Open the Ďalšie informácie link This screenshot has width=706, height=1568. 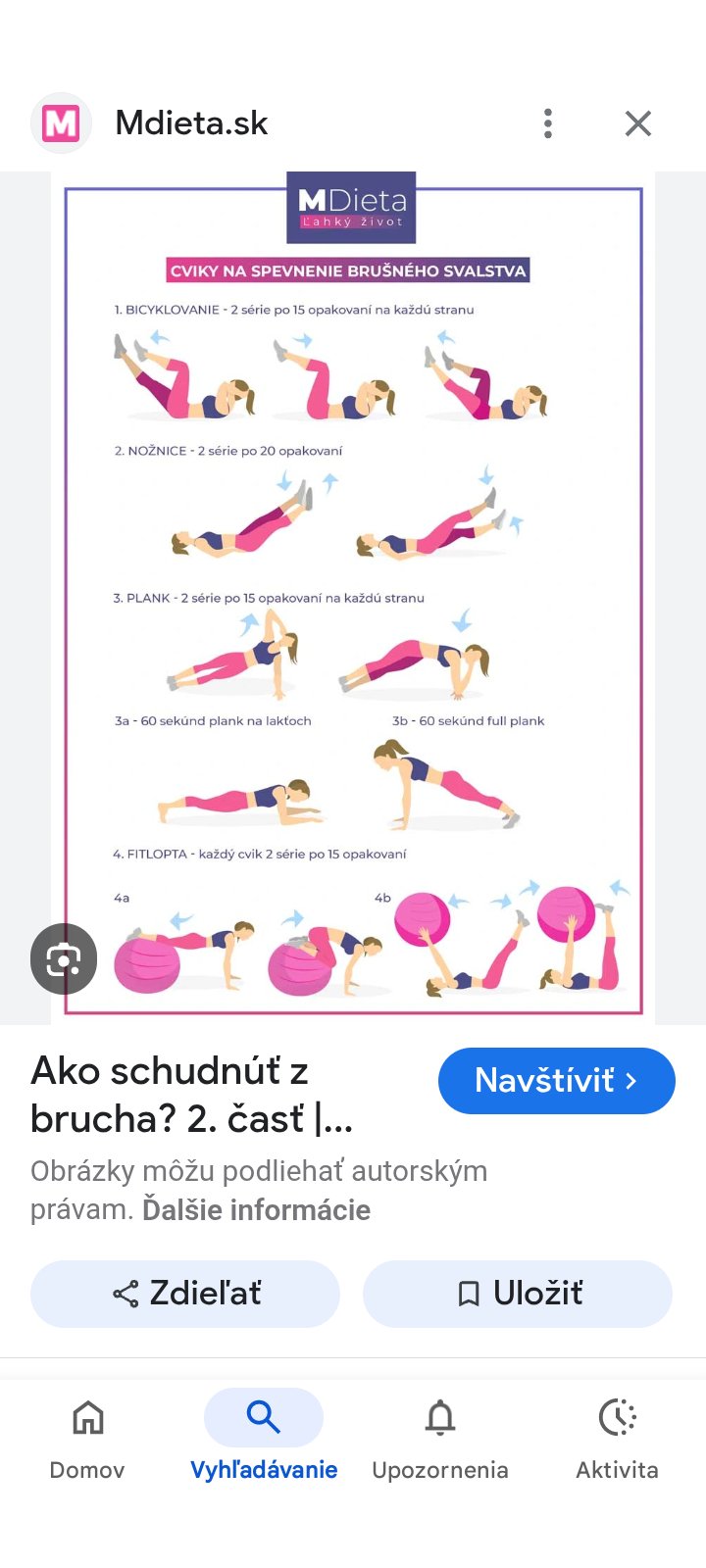256,1209
